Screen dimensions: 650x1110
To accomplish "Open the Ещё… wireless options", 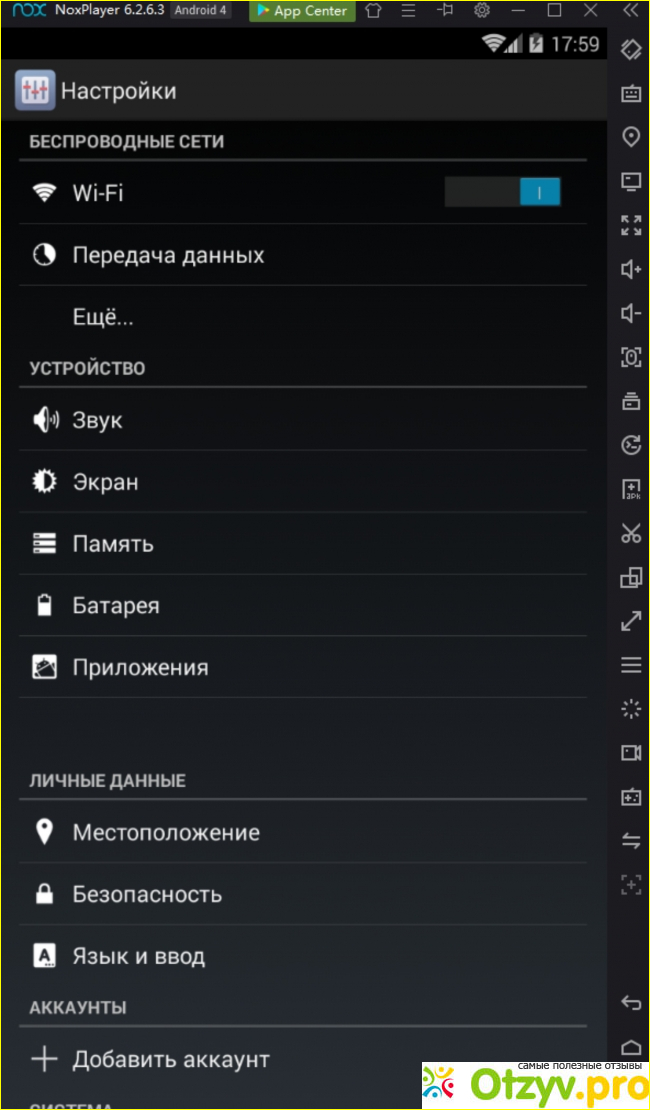I will pyautogui.click(x=103, y=318).
